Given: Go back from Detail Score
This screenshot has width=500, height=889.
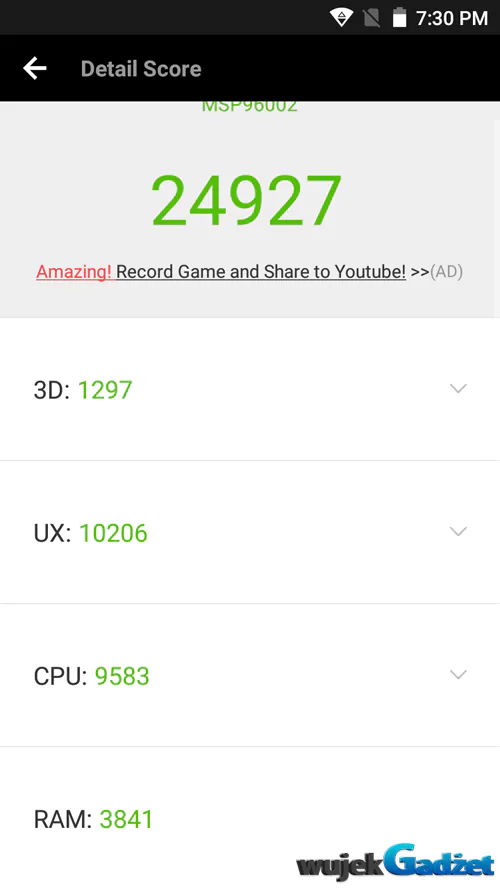Looking at the screenshot, I should tap(35, 69).
